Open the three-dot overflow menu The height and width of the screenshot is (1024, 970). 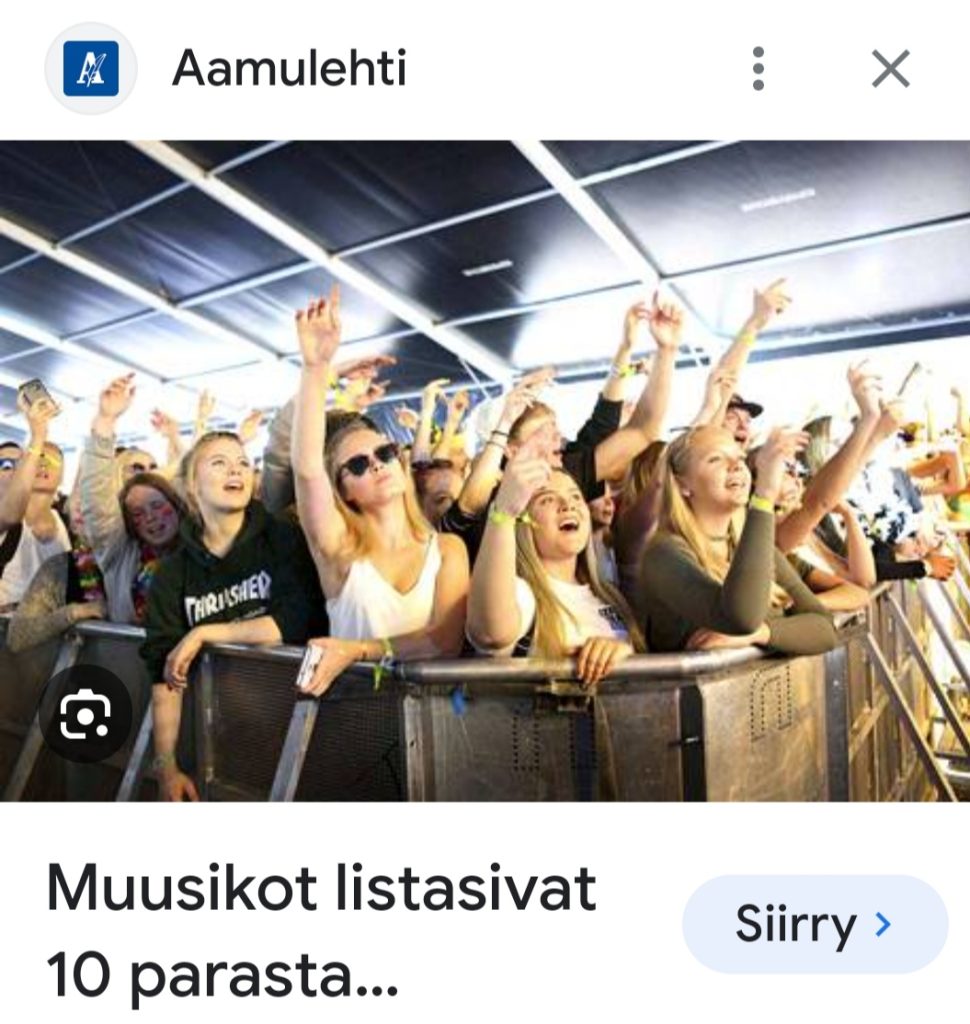(x=758, y=69)
